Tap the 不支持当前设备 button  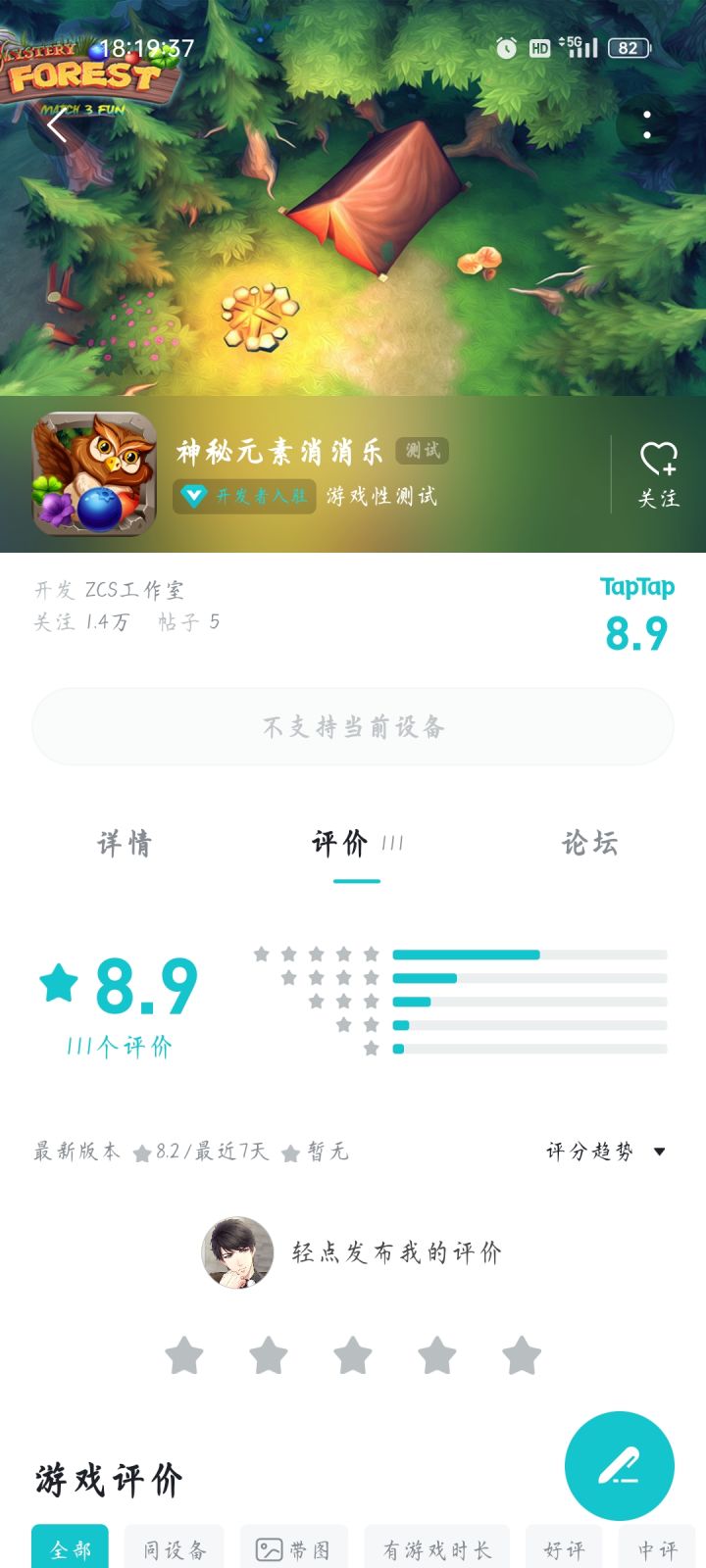(x=353, y=727)
